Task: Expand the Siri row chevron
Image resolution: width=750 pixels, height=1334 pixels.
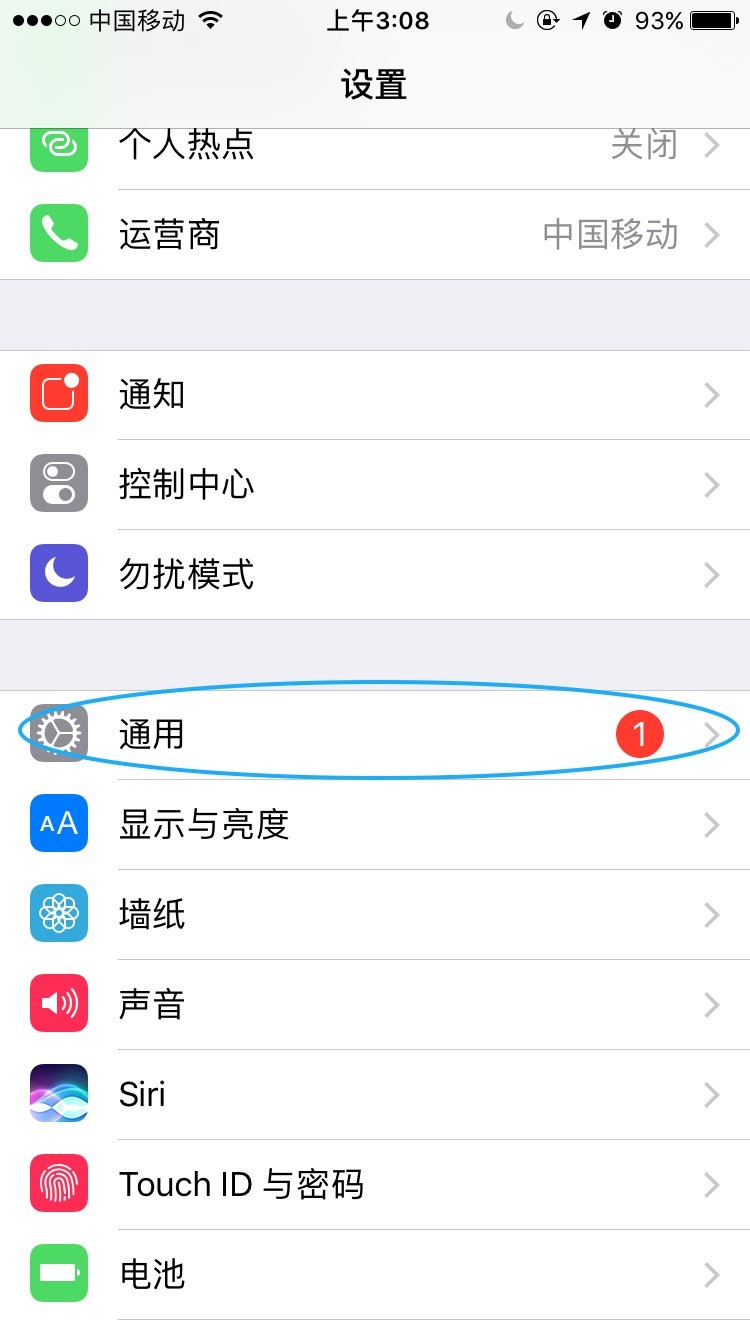Action: (x=711, y=1094)
